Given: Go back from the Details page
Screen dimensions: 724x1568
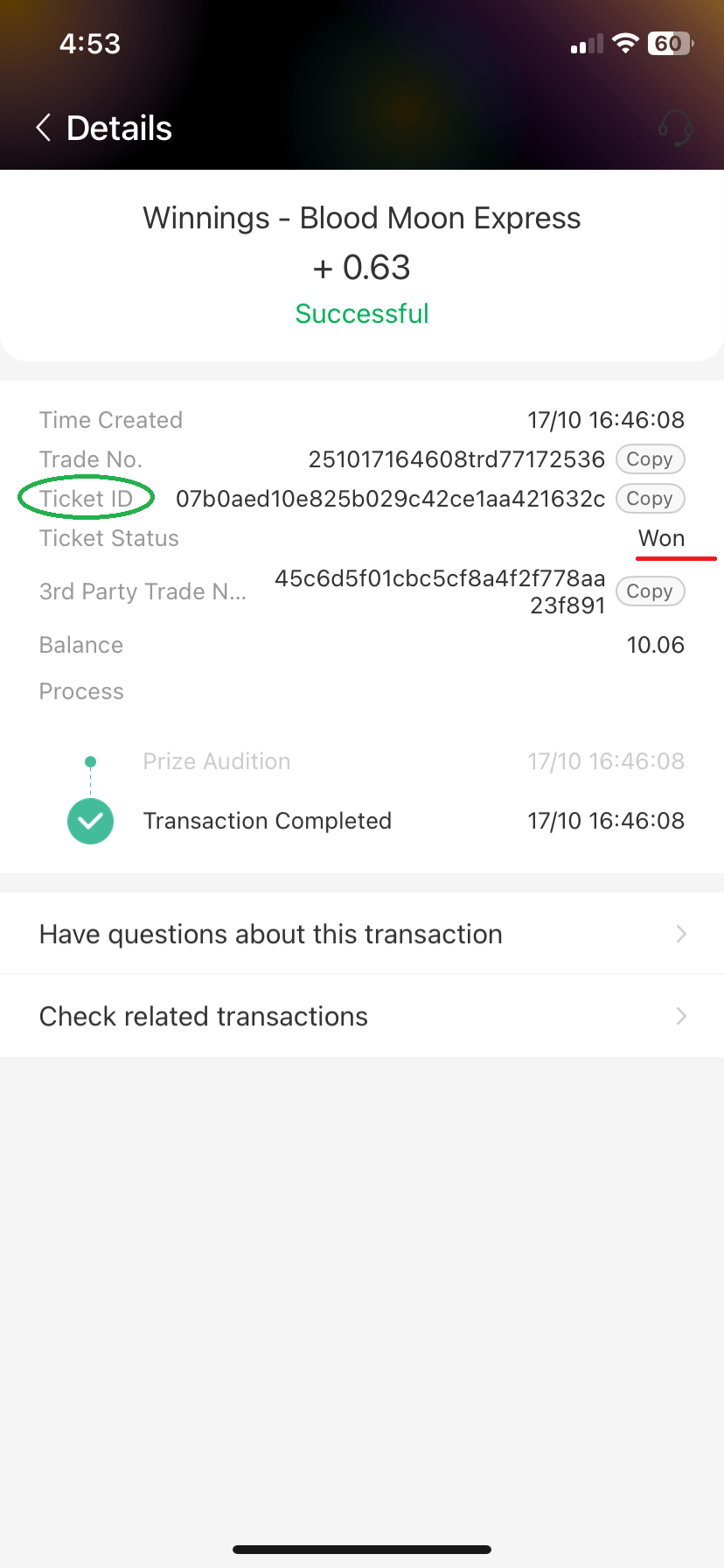Looking at the screenshot, I should [44, 128].
